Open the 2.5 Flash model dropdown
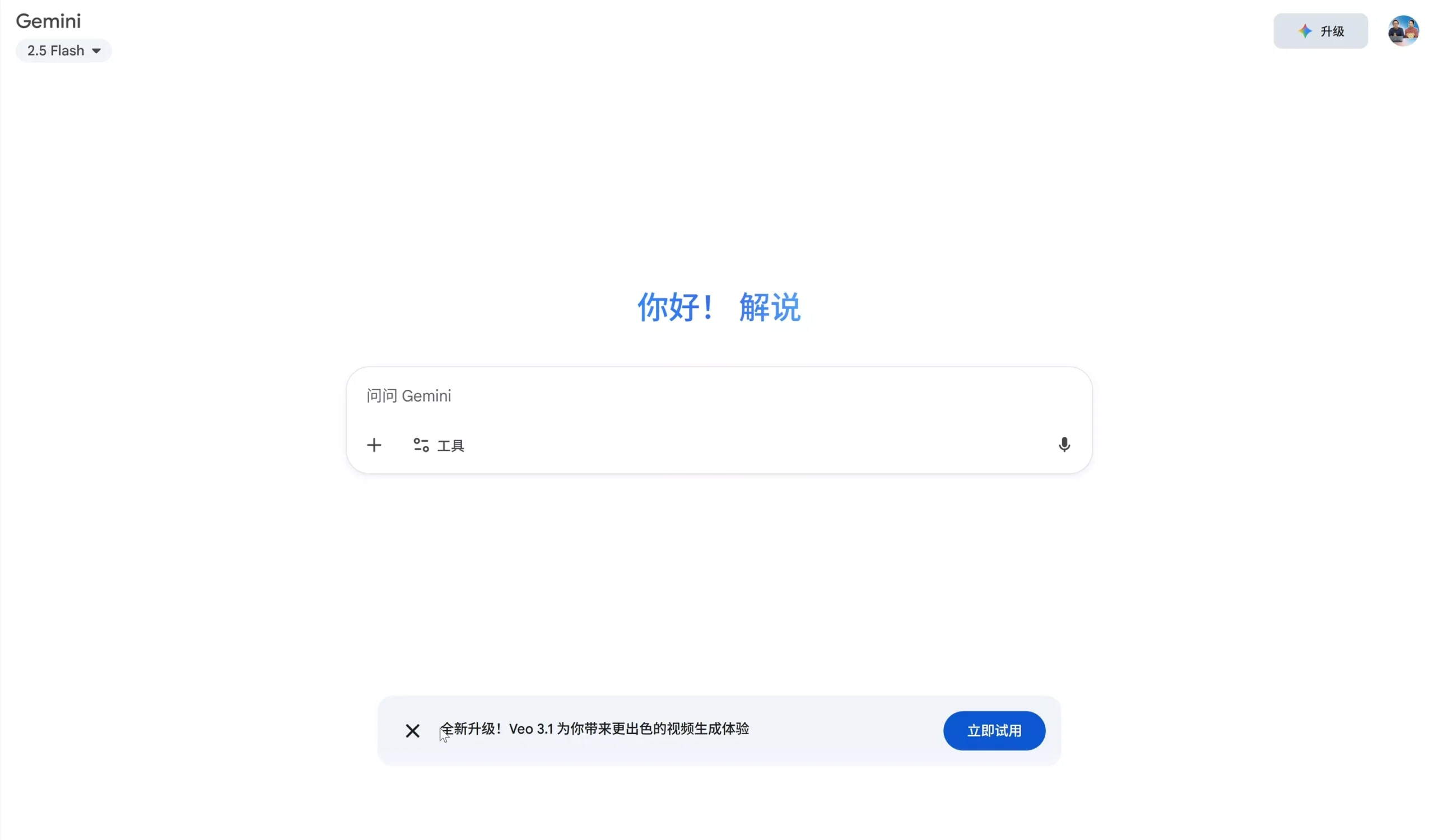 click(x=63, y=50)
